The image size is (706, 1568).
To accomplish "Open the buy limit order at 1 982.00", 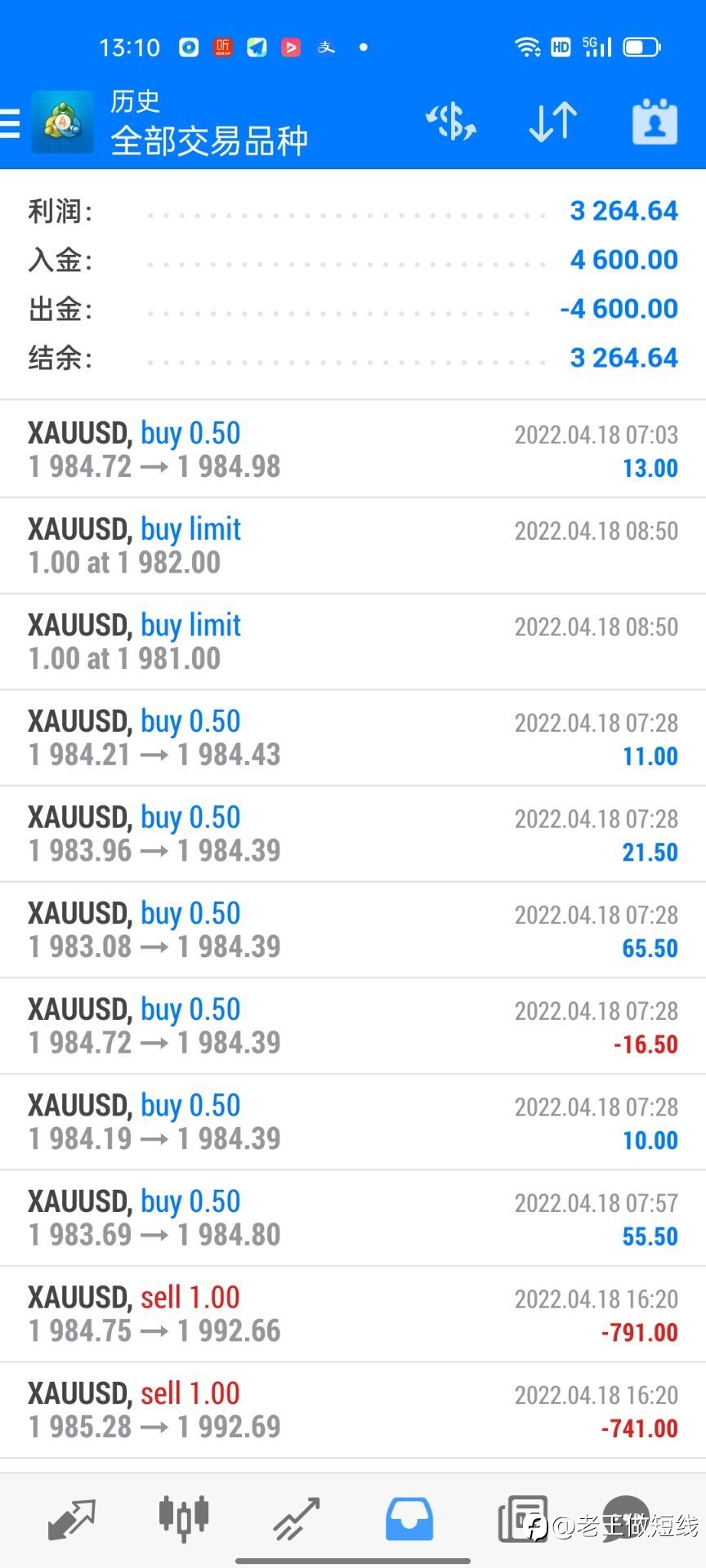I will pos(353,546).
